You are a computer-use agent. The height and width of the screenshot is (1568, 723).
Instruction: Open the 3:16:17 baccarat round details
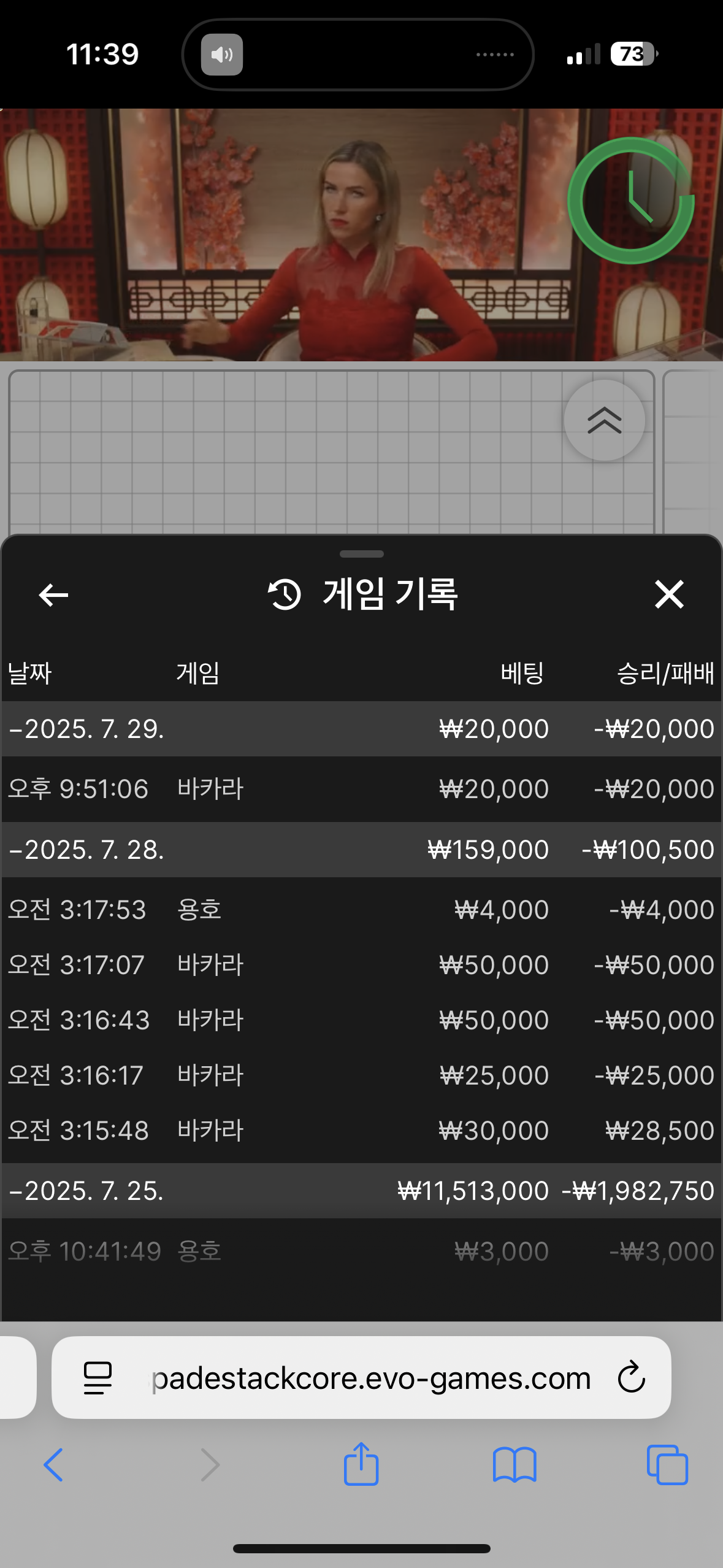click(x=361, y=1075)
